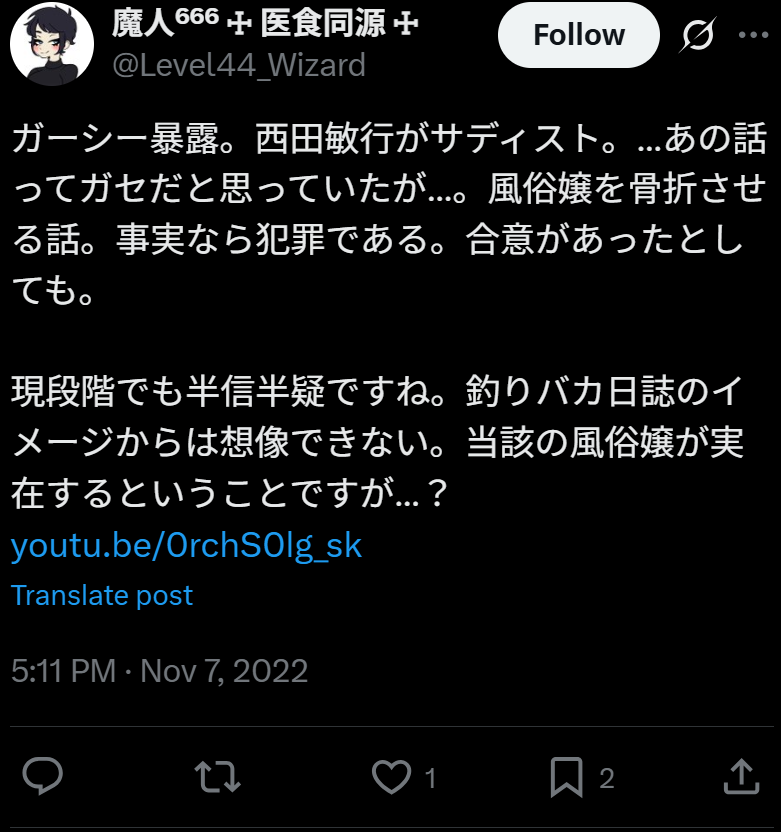Open the Grok icon beside Follow
Viewport: 781px width, 832px height.
click(698, 35)
